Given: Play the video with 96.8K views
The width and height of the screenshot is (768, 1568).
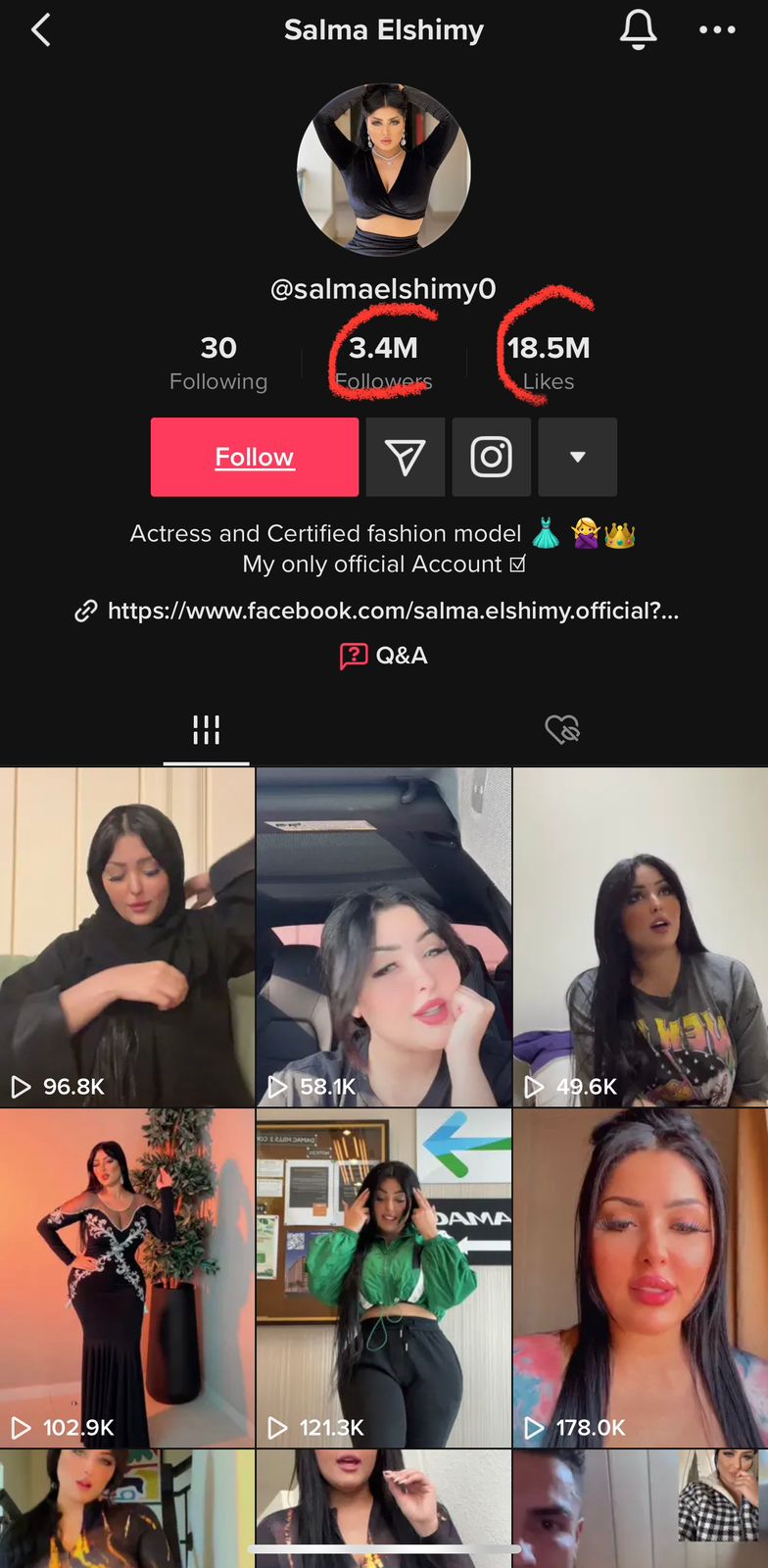Looking at the screenshot, I should [x=127, y=936].
